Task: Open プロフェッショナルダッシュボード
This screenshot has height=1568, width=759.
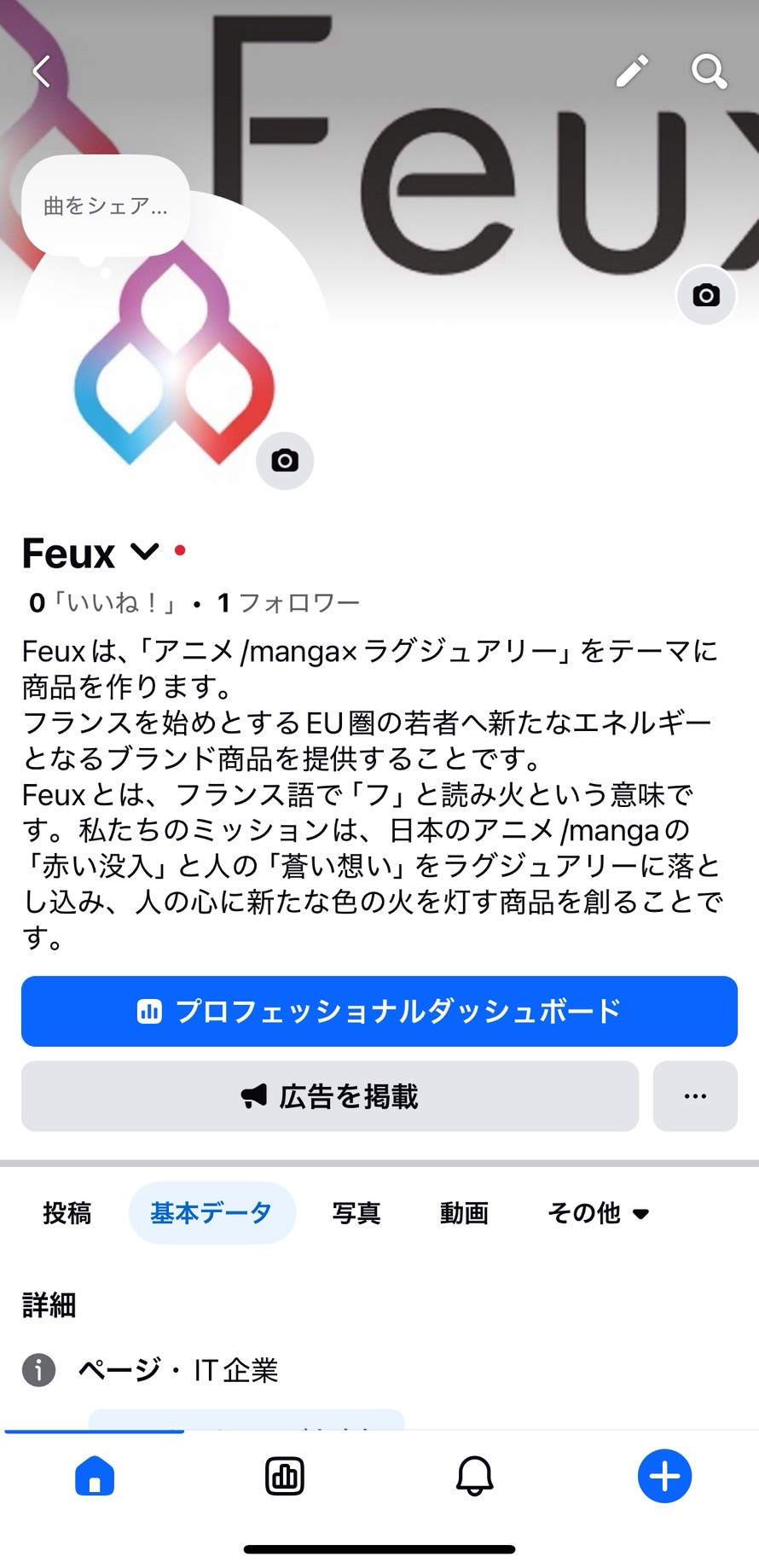Action: 379,1011
